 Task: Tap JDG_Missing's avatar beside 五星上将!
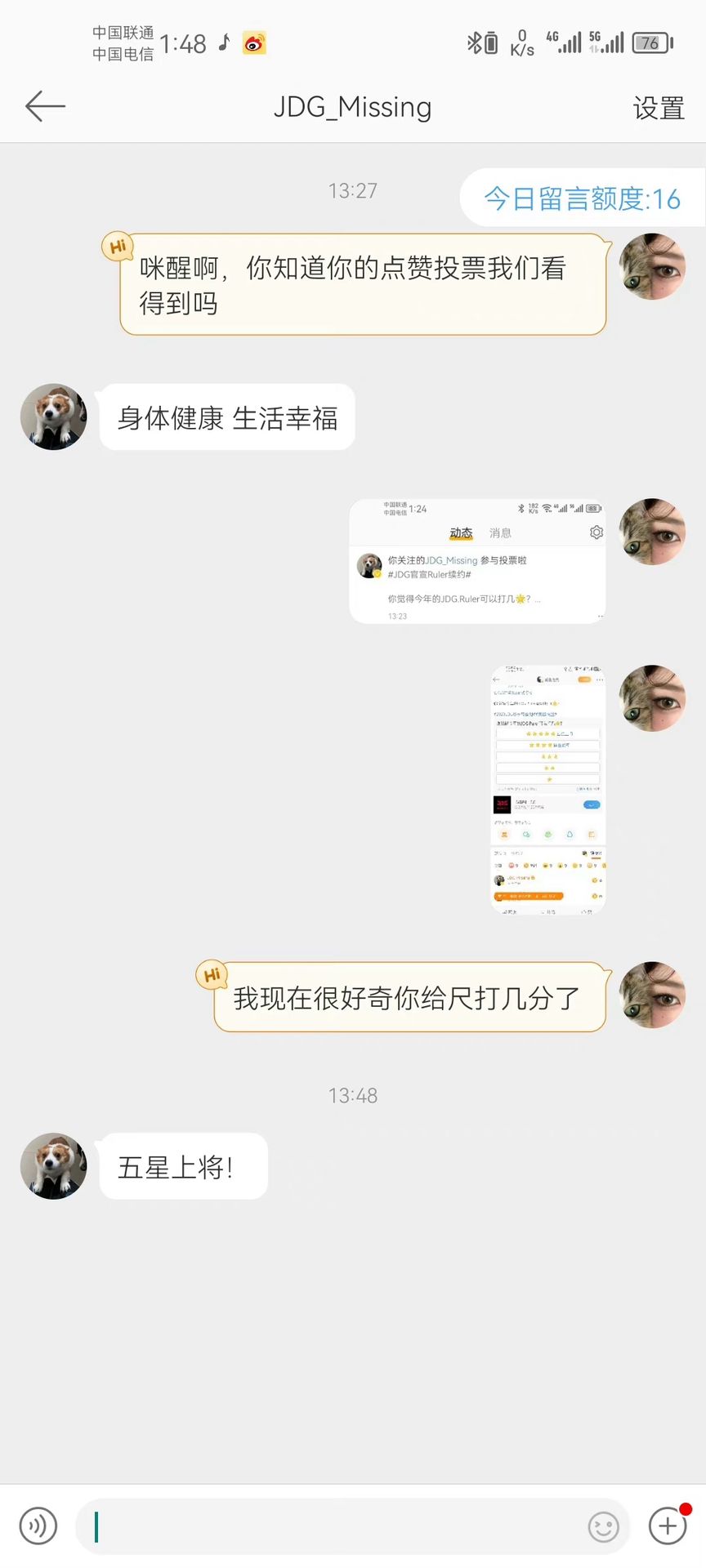54,1165
